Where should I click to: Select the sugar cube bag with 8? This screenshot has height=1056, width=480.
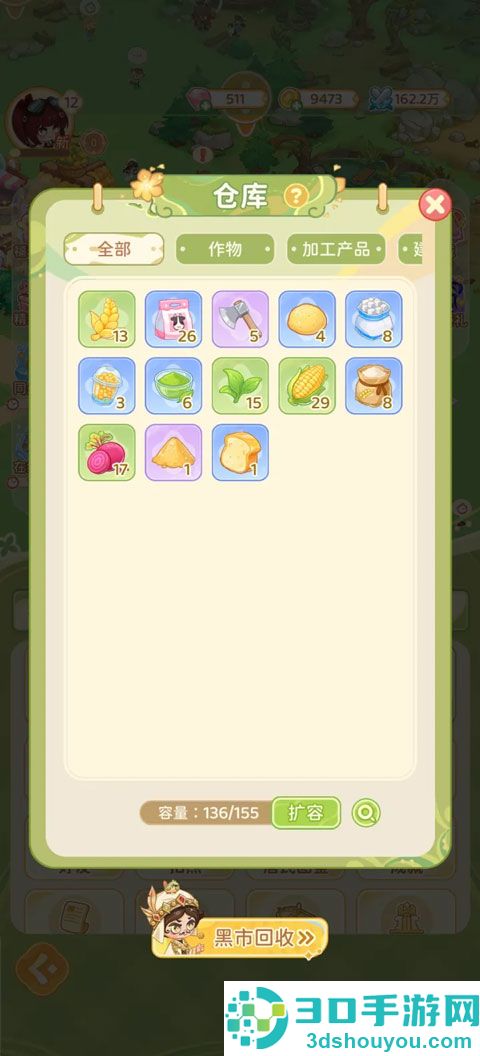tap(374, 319)
